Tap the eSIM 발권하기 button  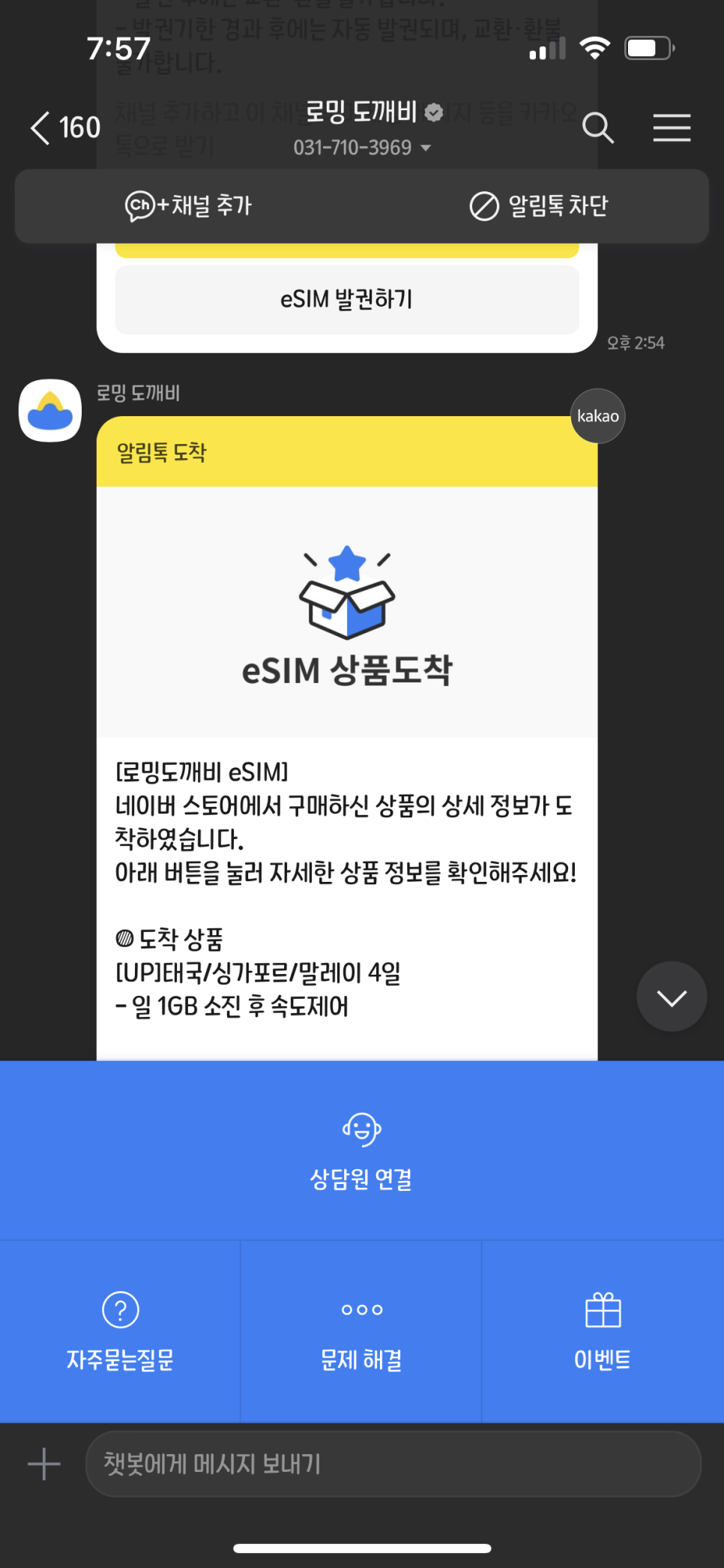(x=346, y=300)
